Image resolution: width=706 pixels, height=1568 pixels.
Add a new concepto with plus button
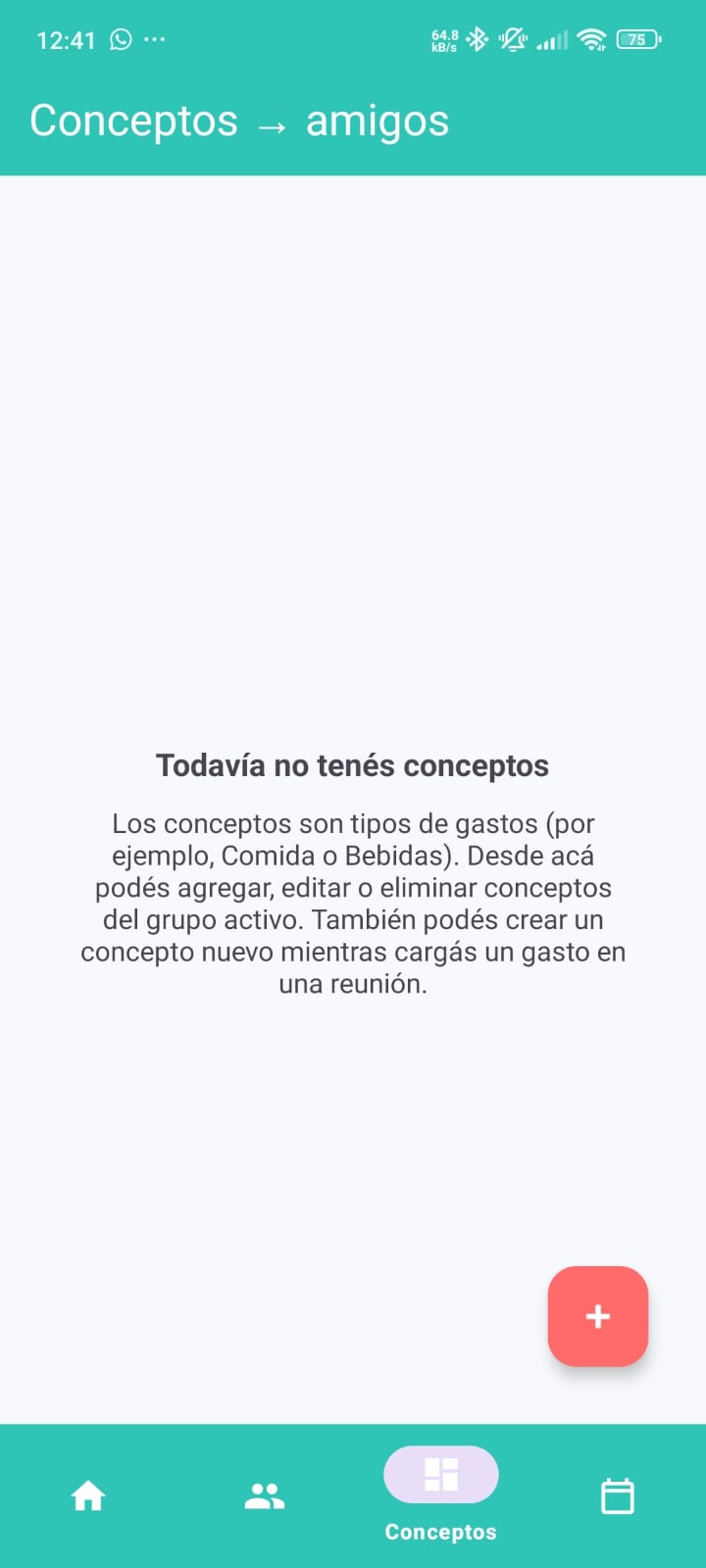coord(597,1316)
